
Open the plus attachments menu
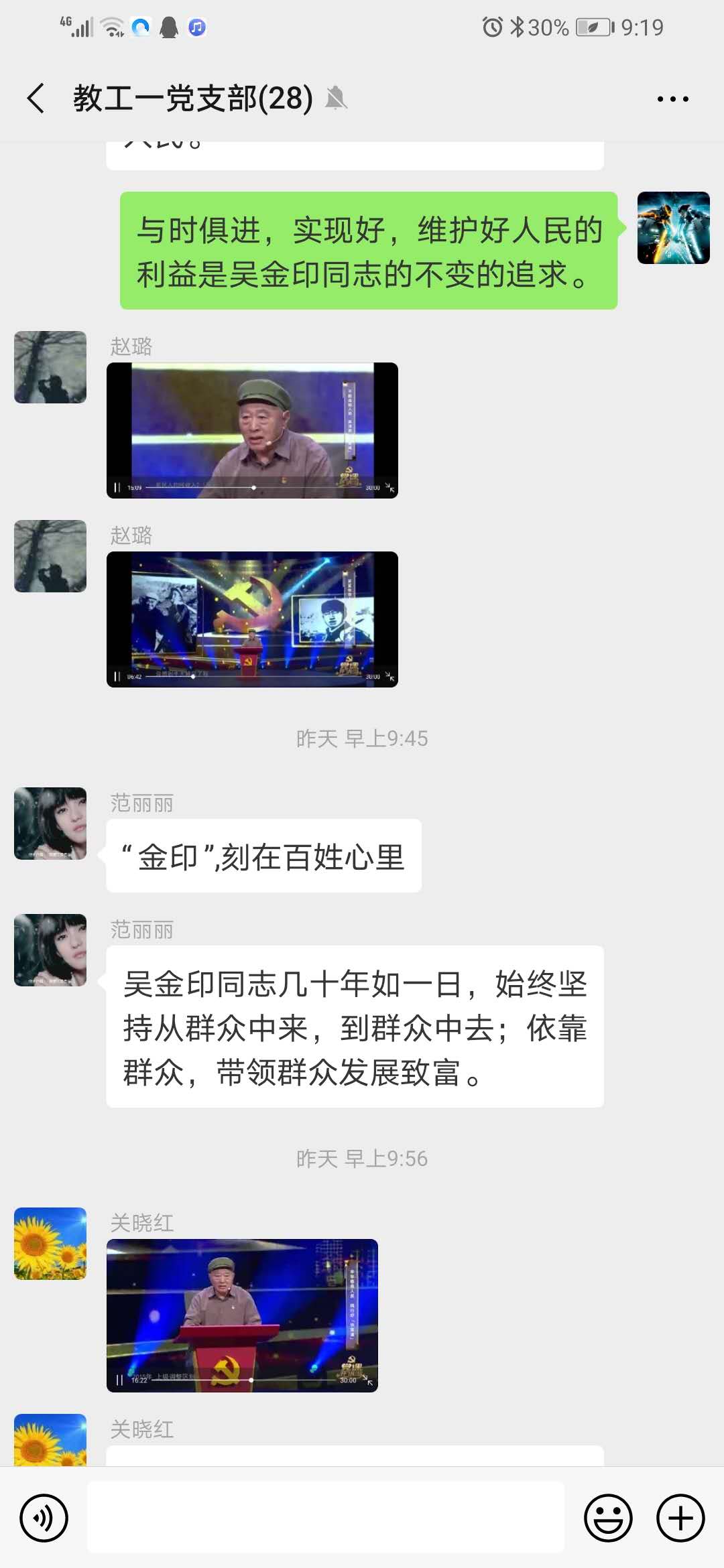680,1518
